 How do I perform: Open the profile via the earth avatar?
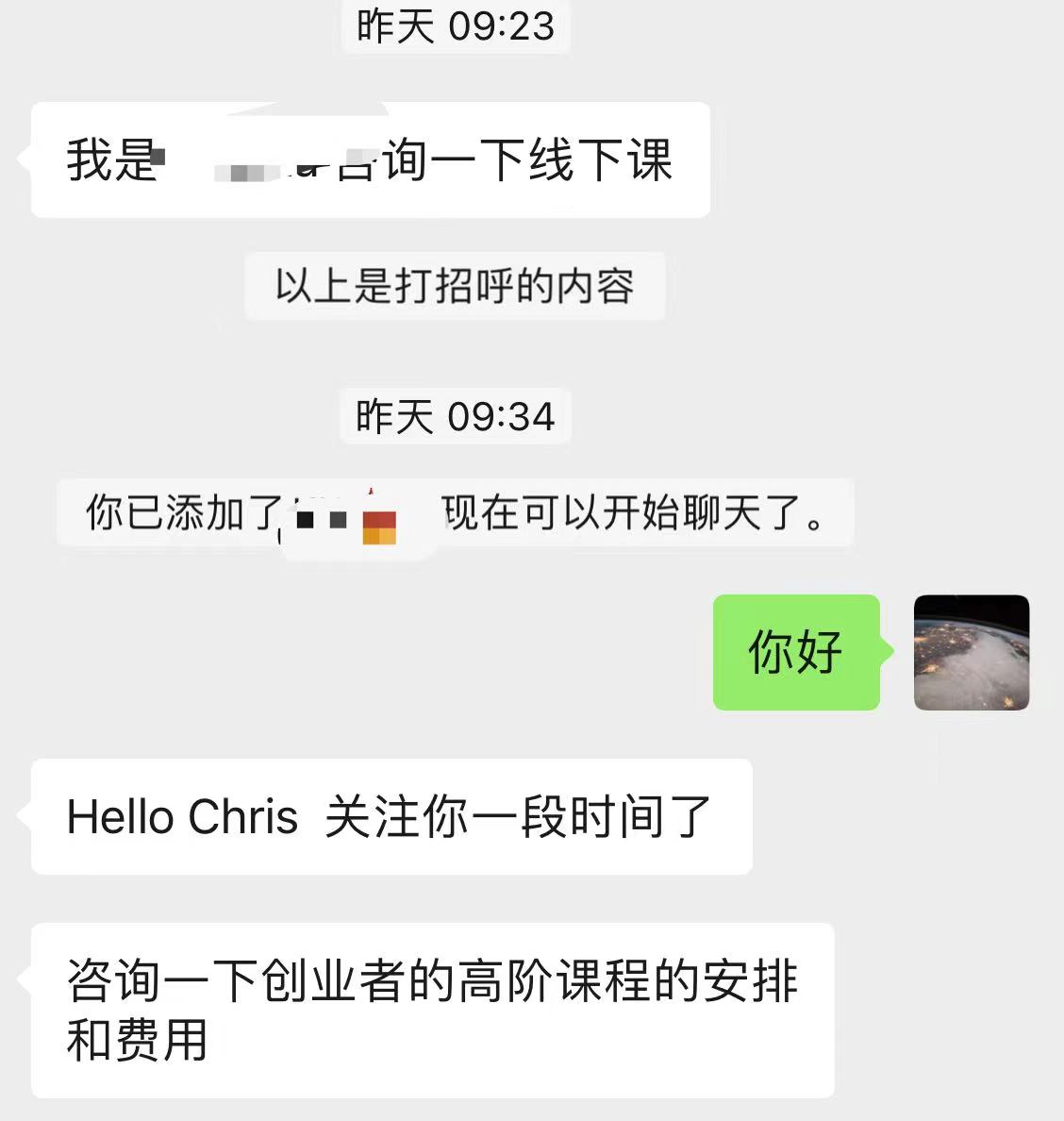tap(971, 652)
